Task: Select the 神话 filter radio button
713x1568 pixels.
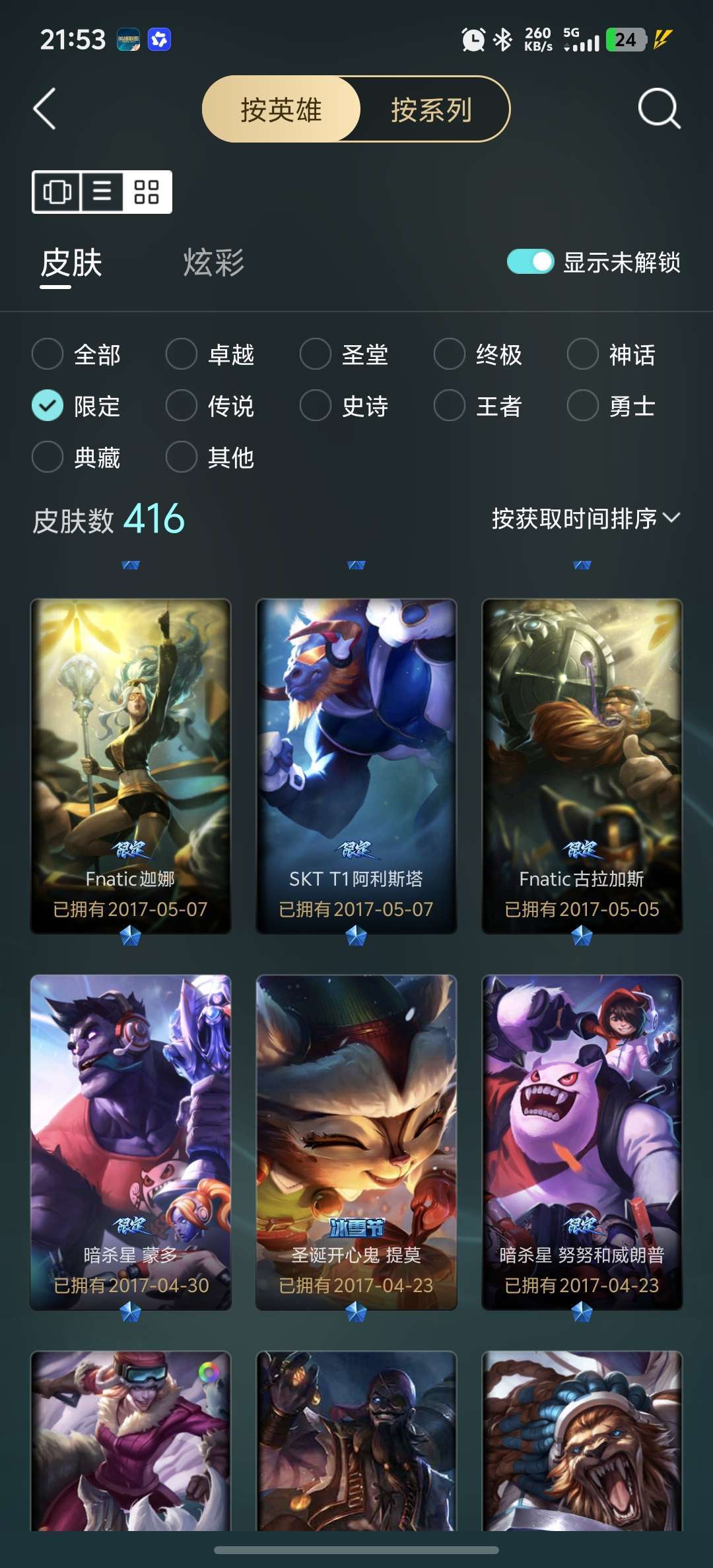Action: 584,355
